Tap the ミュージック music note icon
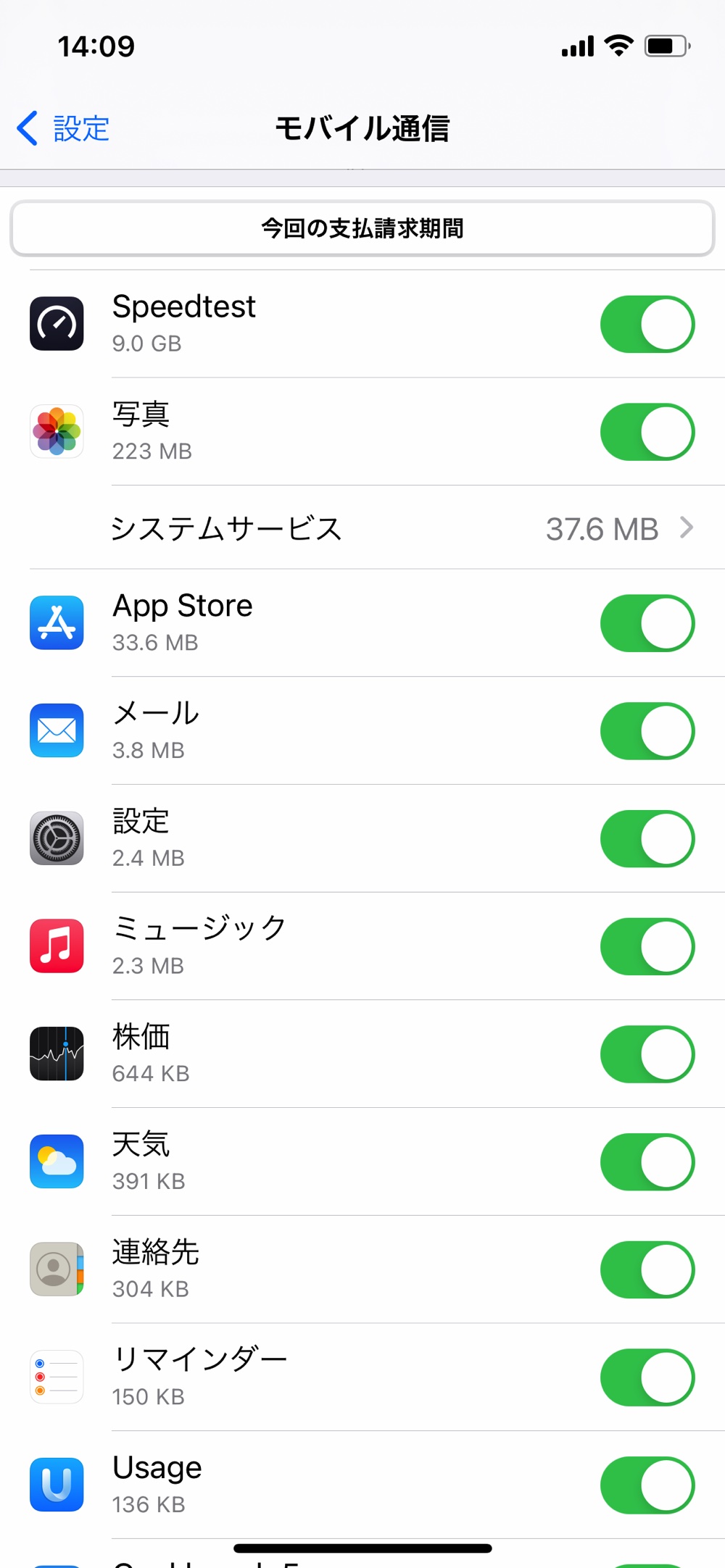725x1568 pixels. tap(57, 946)
